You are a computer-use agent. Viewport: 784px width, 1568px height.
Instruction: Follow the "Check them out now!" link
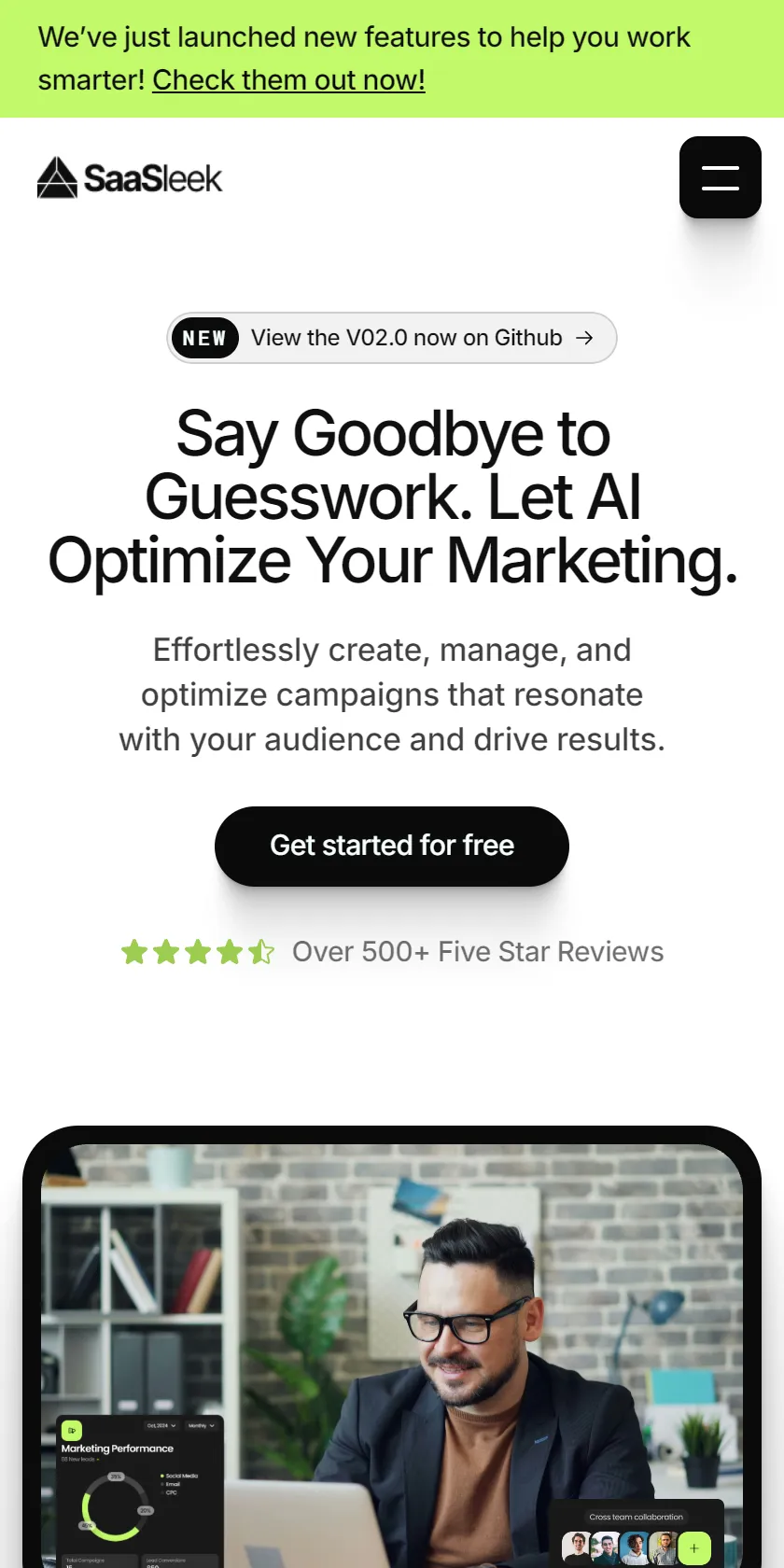[288, 80]
